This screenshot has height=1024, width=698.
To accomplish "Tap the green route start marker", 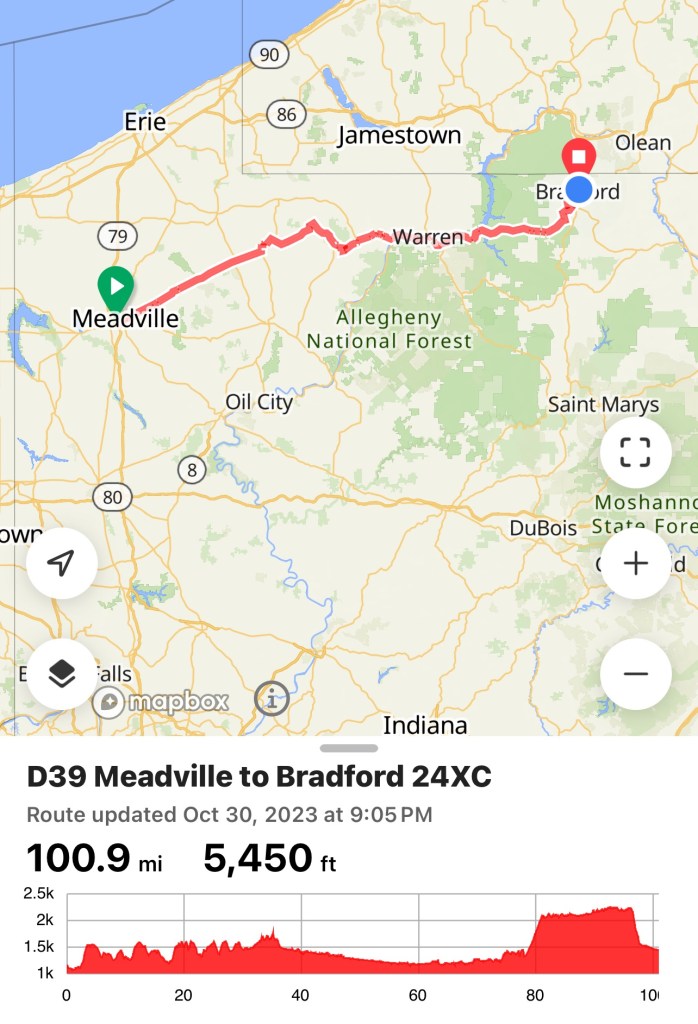I will (117, 287).
